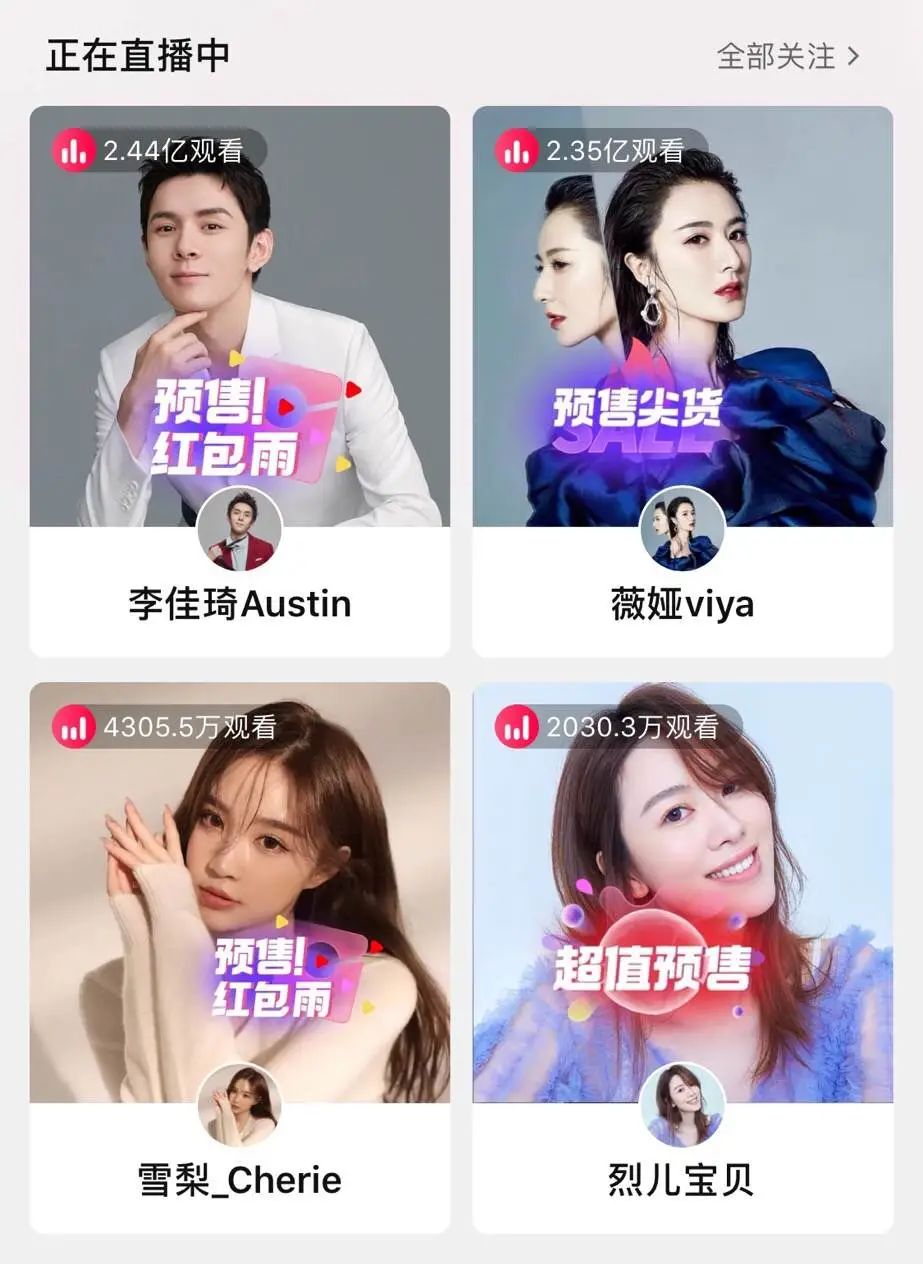Open 雪梨_Cherie's stream by clicking her name
Viewport: 923px width, 1264px height.
click(x=239, y=1180)
